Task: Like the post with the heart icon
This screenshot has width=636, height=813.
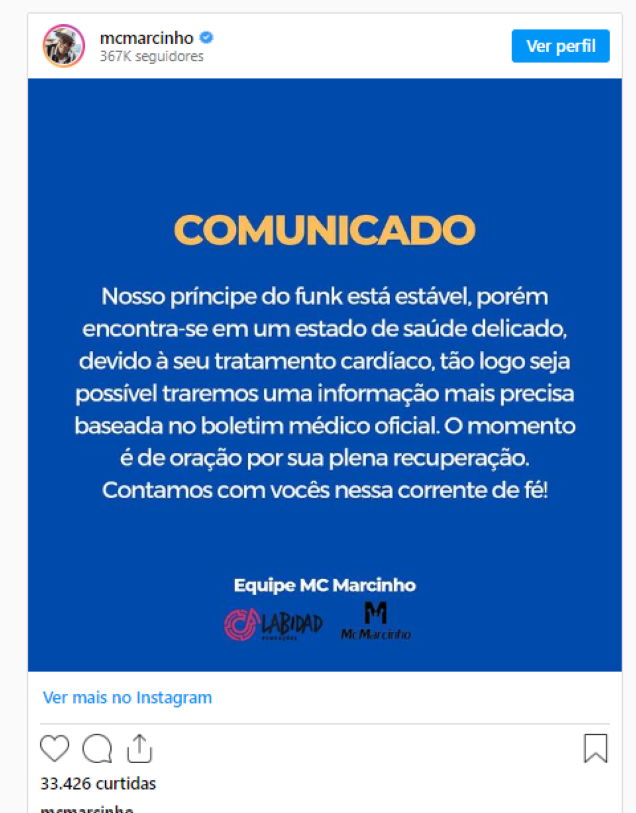Action: pyautogui.click(x=54, y=748)
